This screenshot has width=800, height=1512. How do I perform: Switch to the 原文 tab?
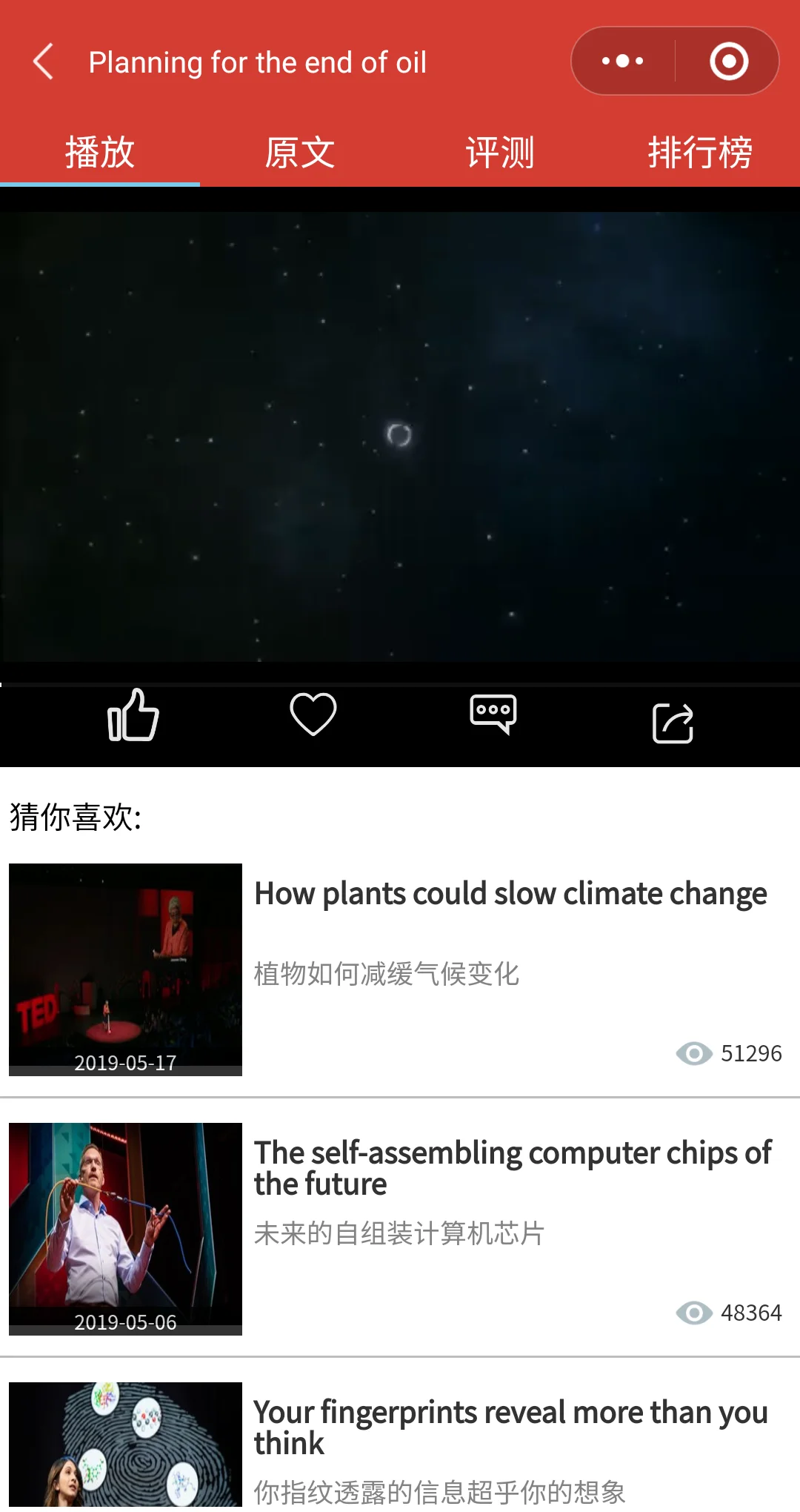click(x=300, y=153)
